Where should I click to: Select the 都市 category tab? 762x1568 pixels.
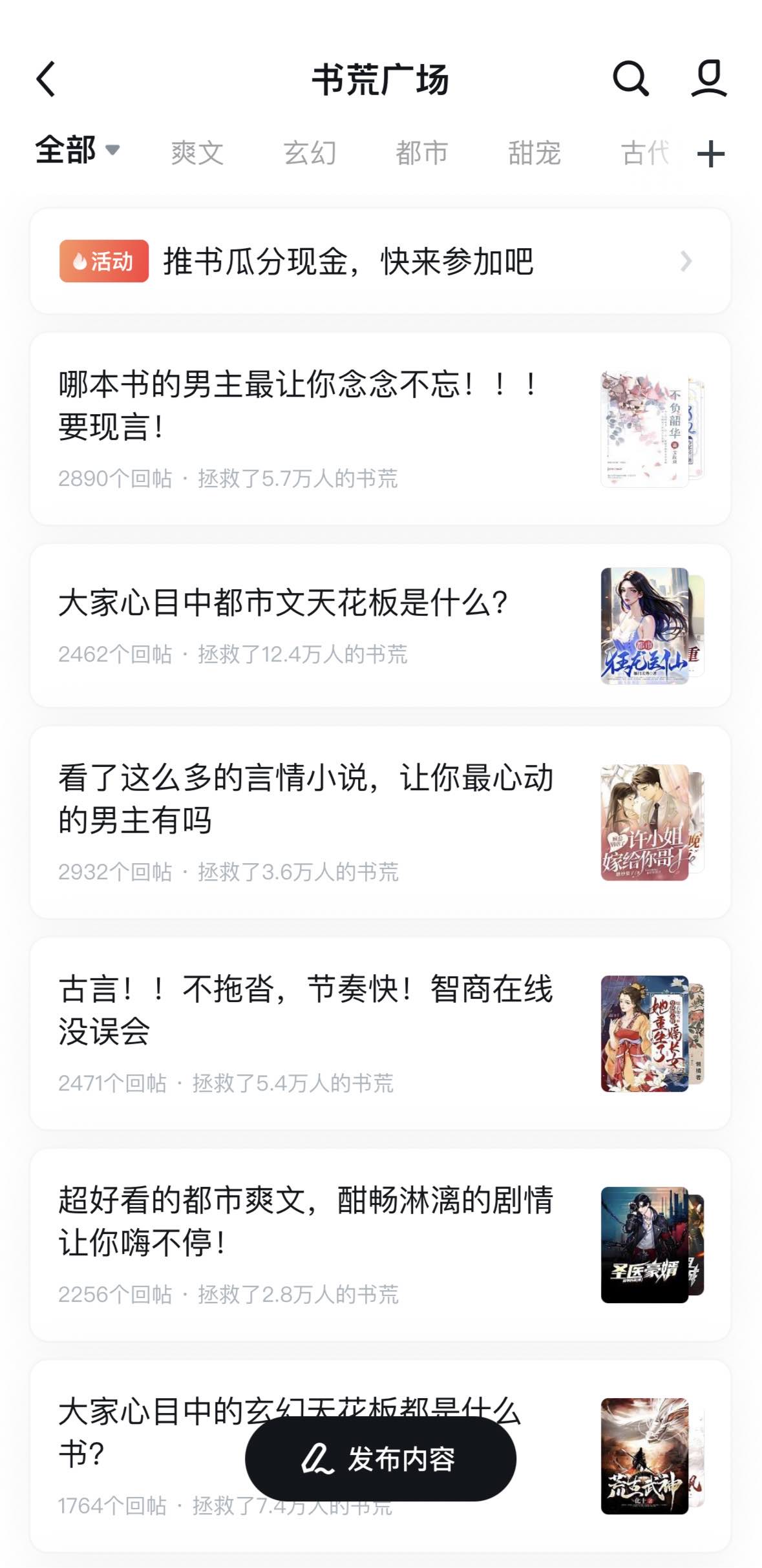point(421,153)
